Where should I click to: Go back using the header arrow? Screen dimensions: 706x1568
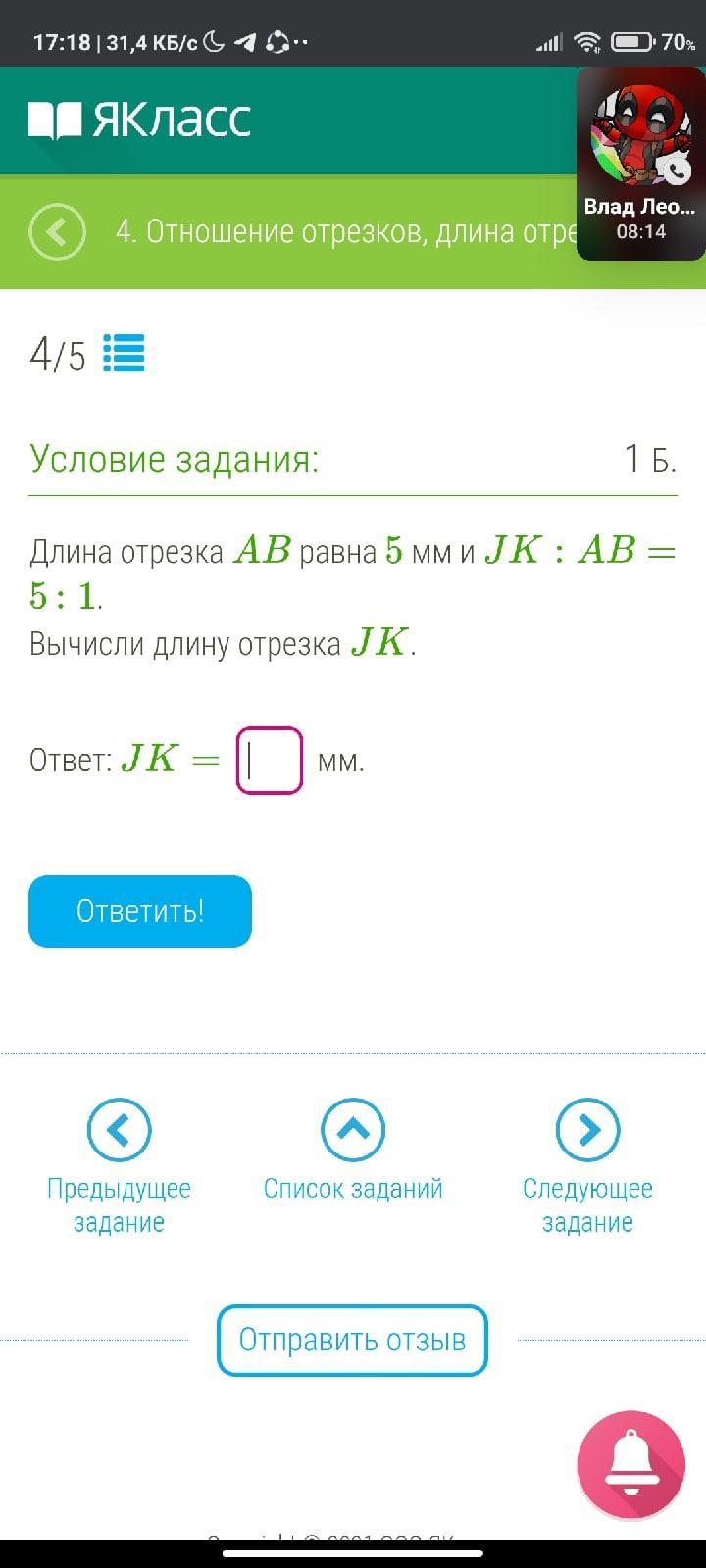(x=57, y=232)
